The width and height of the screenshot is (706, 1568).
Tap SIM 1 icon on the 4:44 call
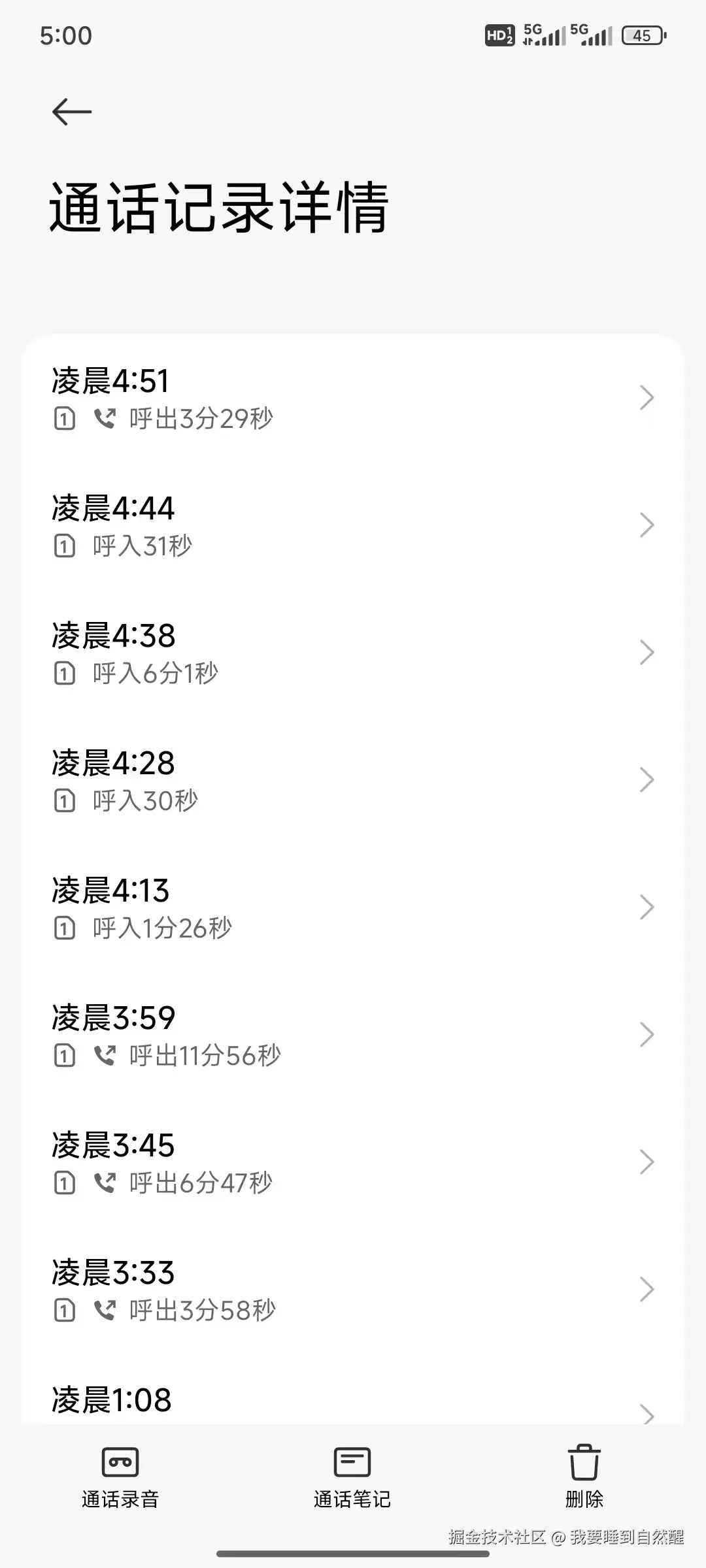click(x=64, y=545)
